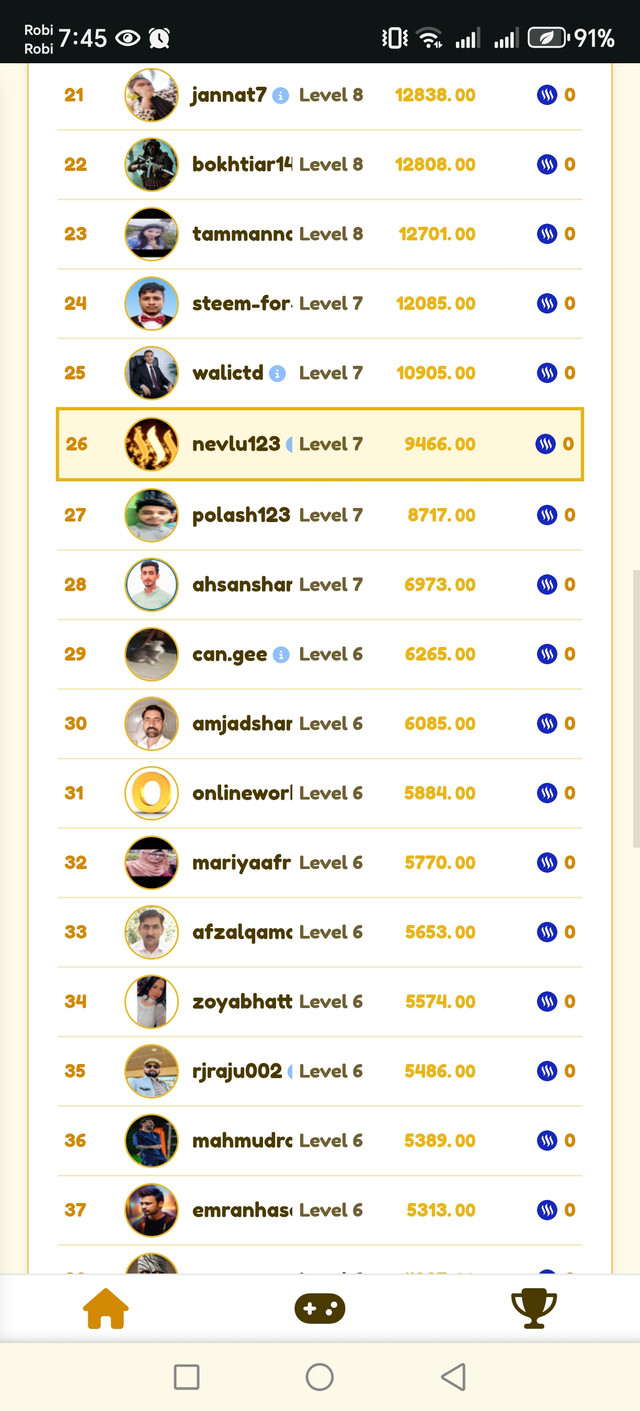Switch to the game controller tab
Screen dimensions: 640x1411
(x=319, y=1308)
